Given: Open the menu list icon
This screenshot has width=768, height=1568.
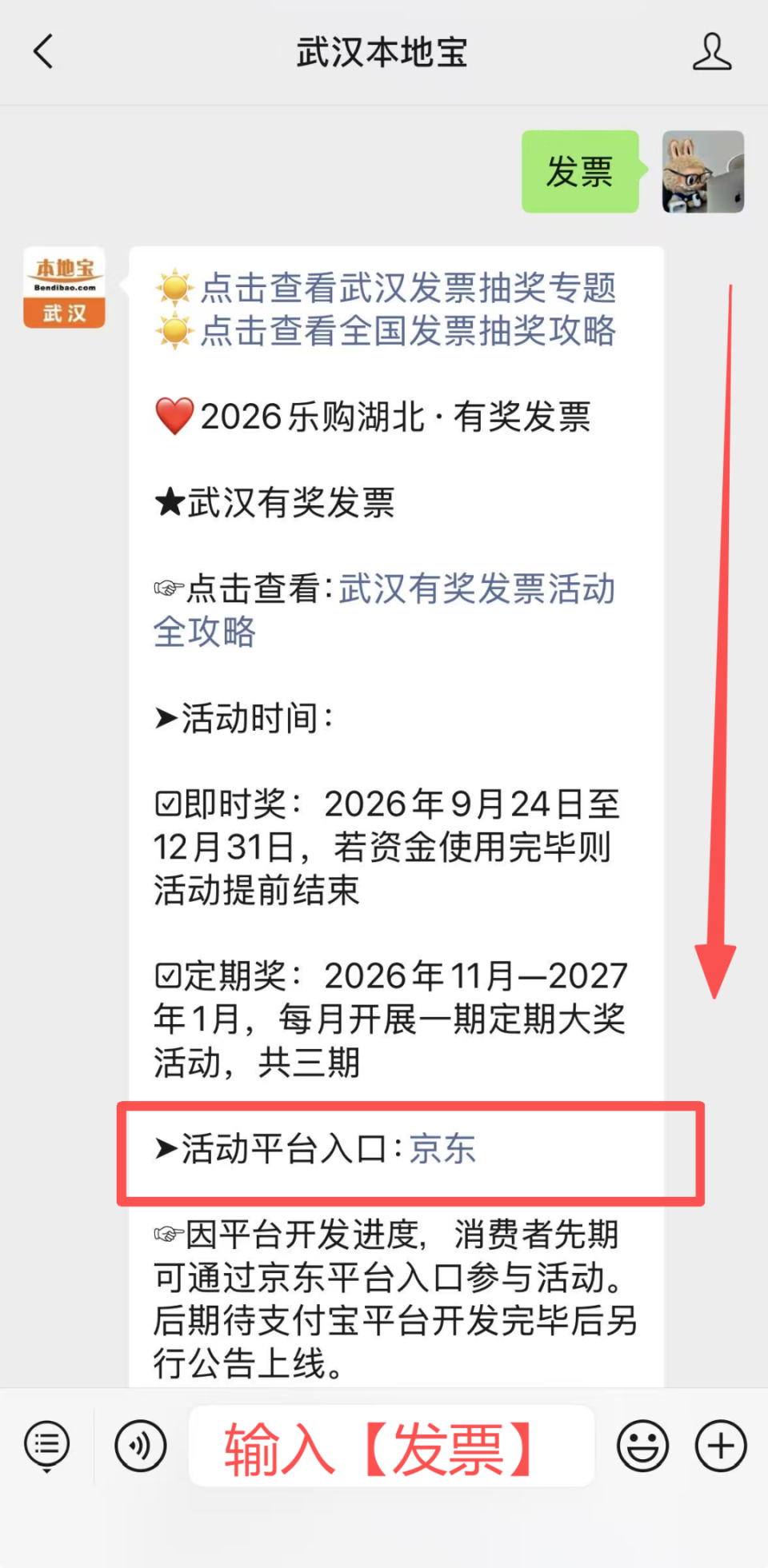Looking at the screenshot, I should (47, 1446).
